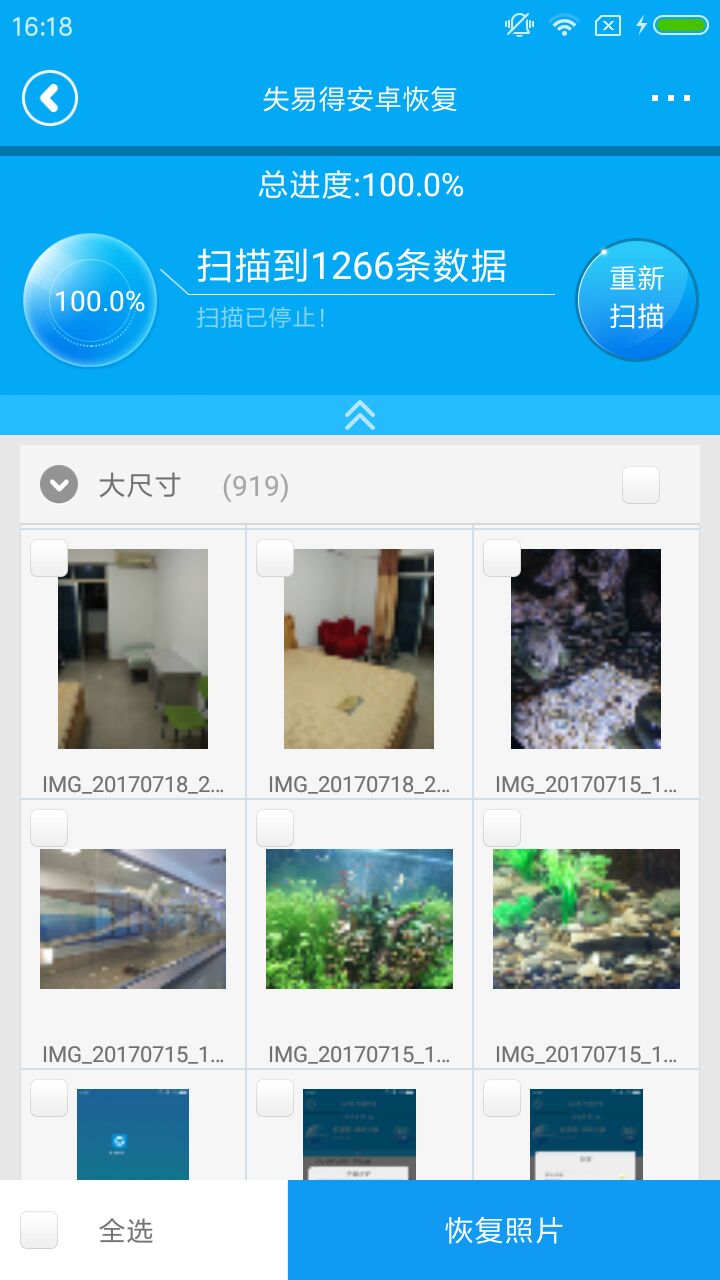720x1280 pixels.
Task: Click the 扫描已停止 status text
Action: [260, 322]
